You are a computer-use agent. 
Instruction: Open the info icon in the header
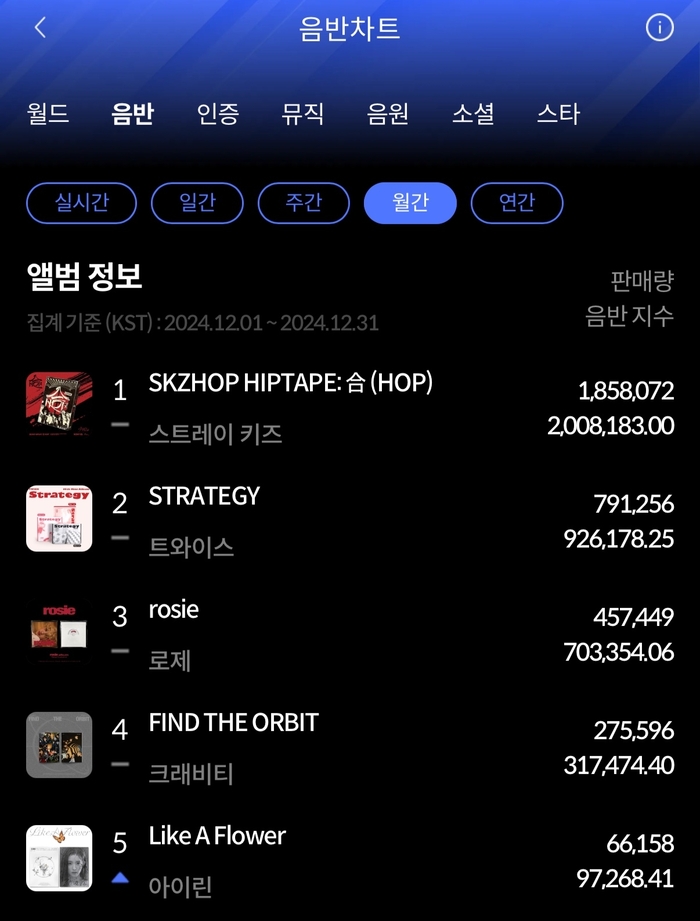click(659, 28)
